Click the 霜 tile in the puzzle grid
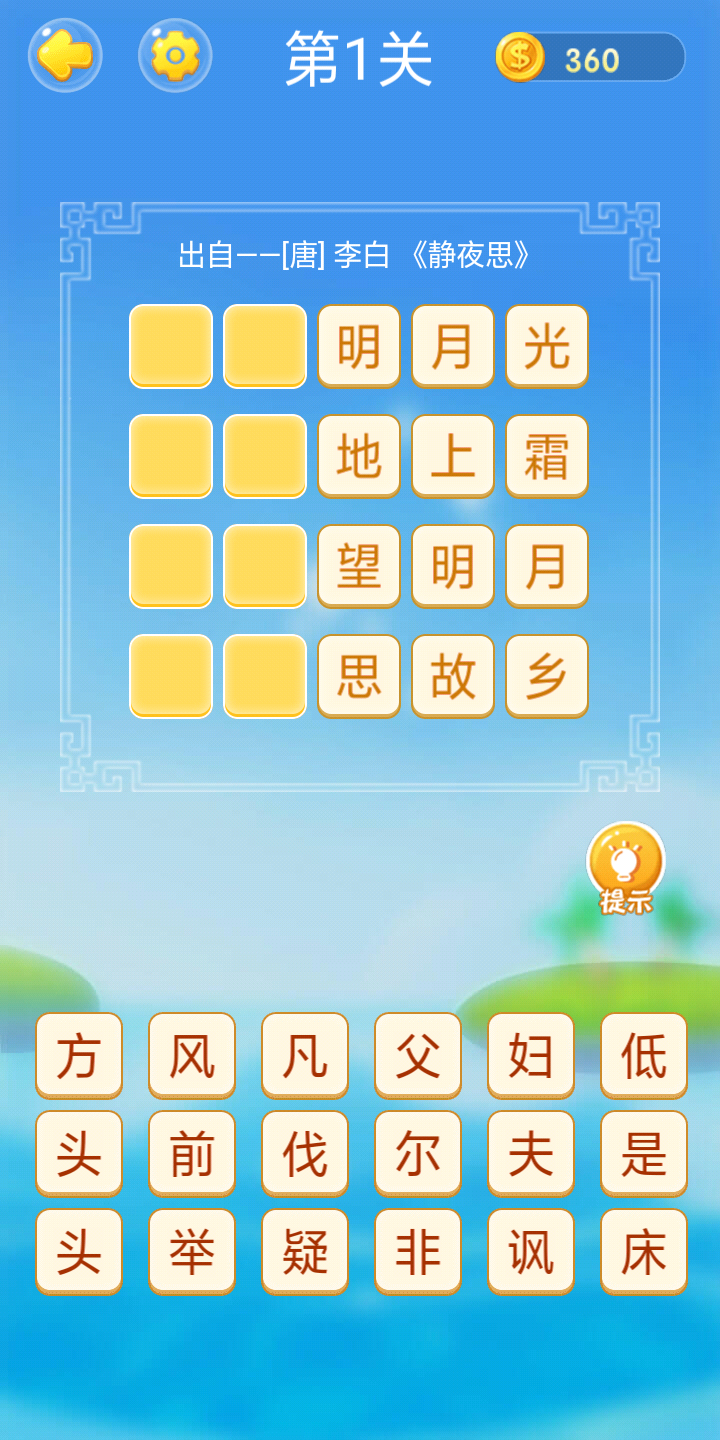Viewport: 720px width, 1440px height. click(546, 456)
